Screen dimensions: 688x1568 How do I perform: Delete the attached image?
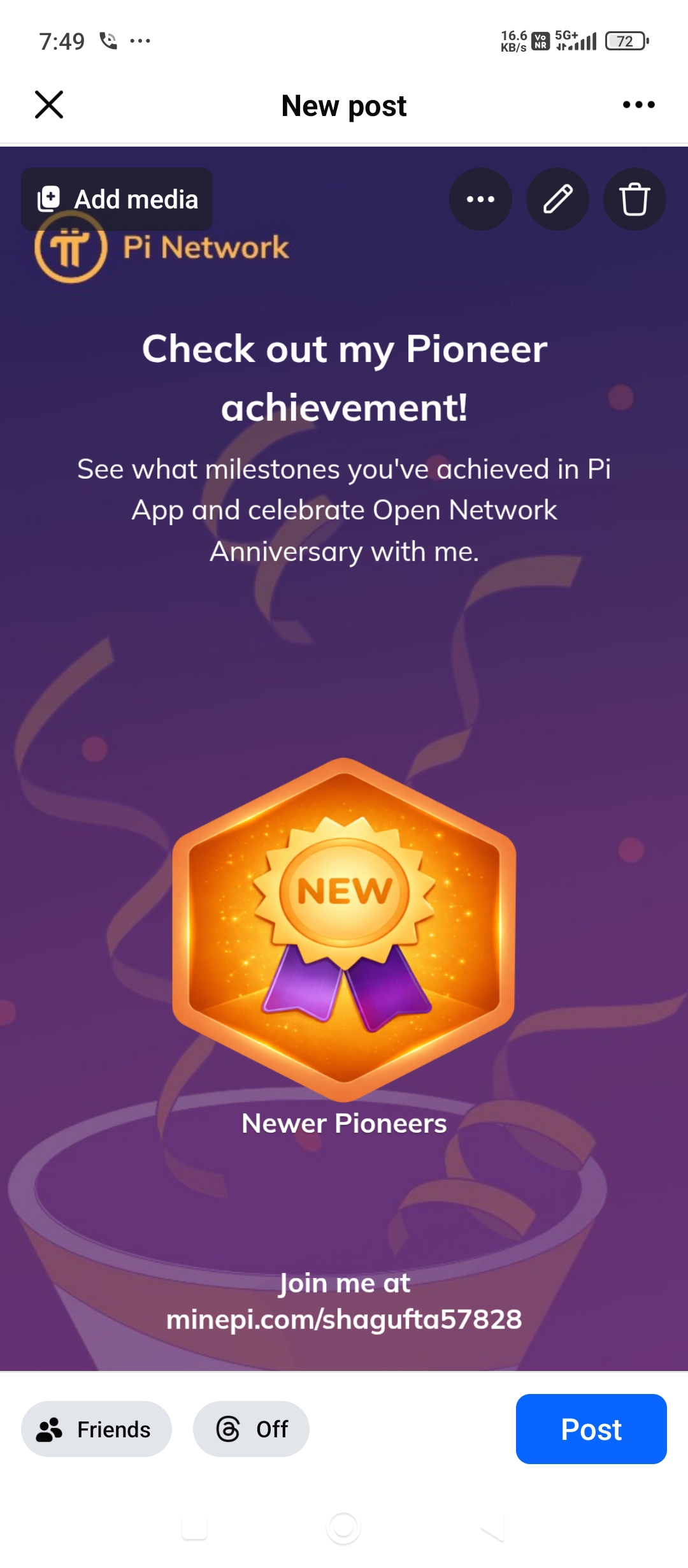(x=634, y=200)
